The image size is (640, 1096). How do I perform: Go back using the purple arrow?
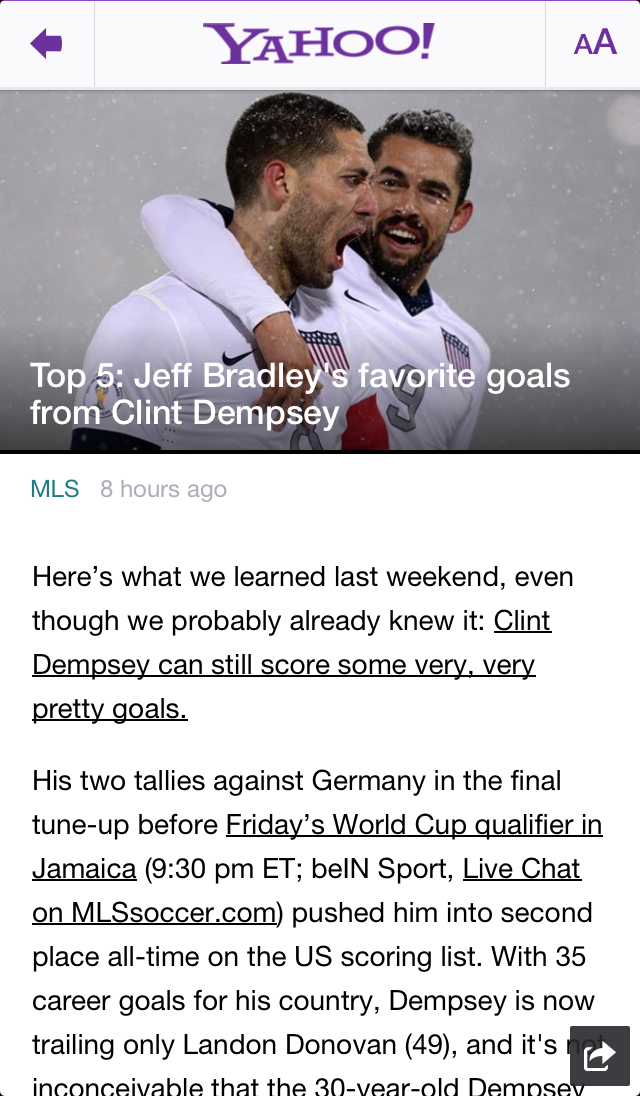coord(47,44)
